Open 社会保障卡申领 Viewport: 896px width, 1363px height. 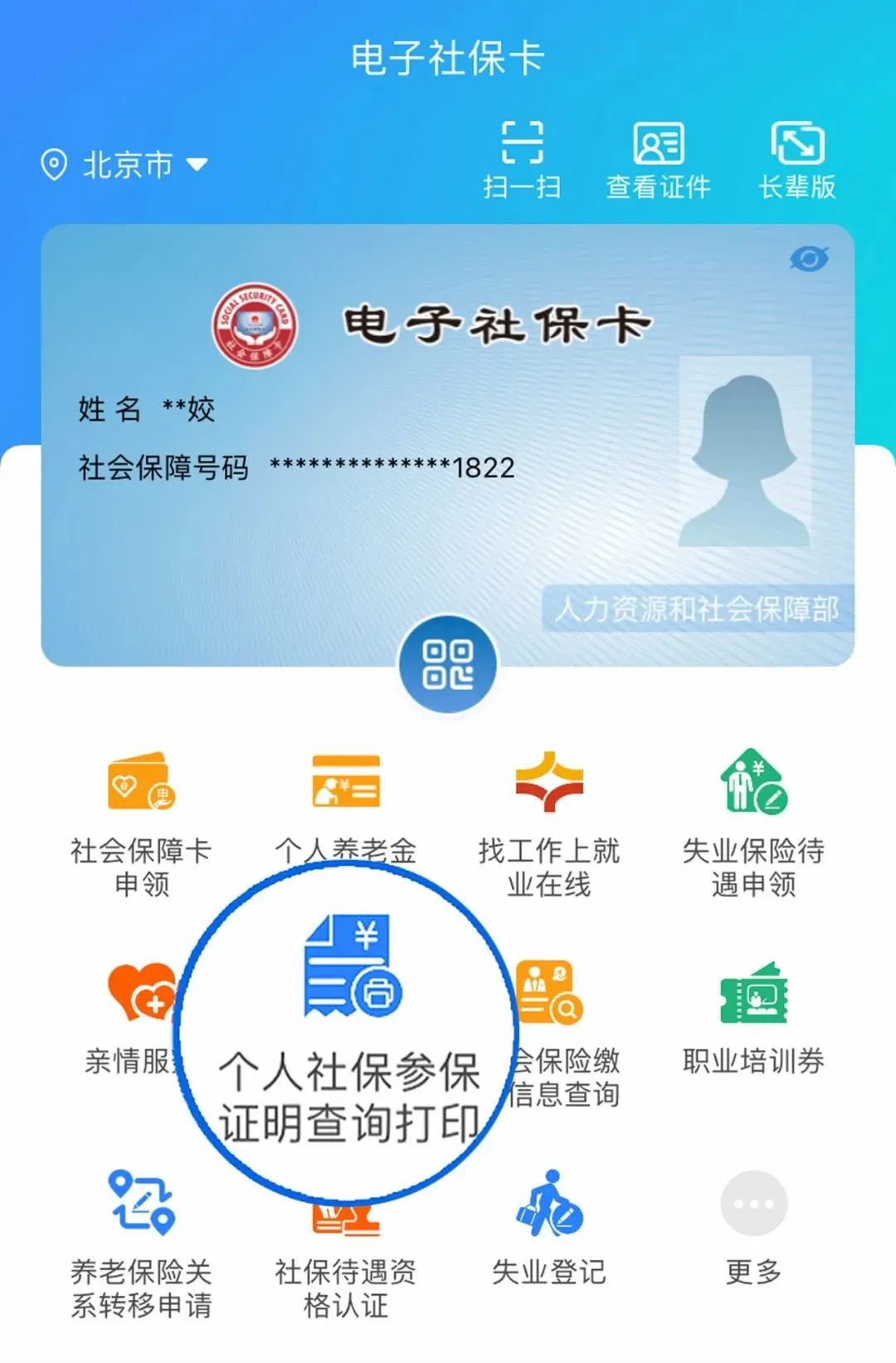(x=141, y=822)
